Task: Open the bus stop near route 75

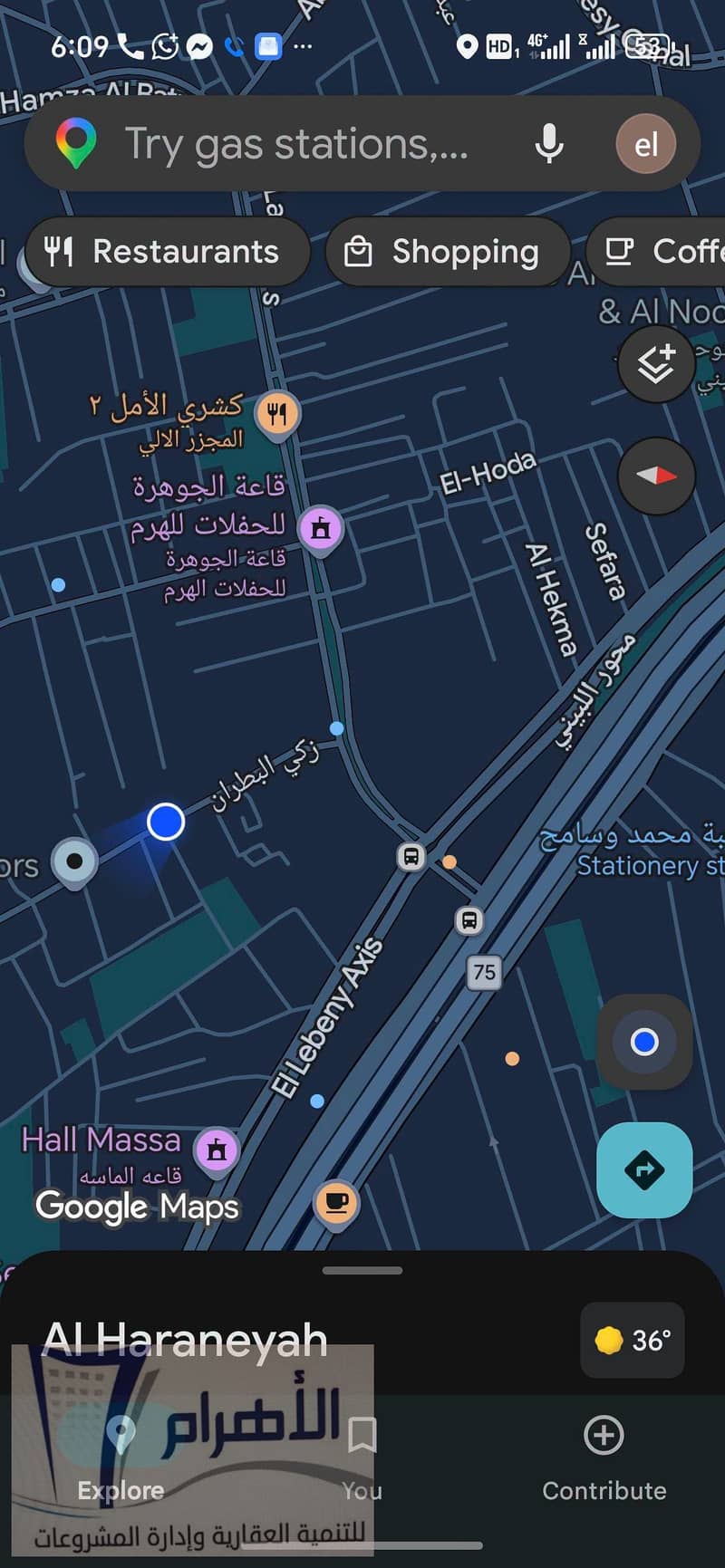Action: (x=469, y=920)
